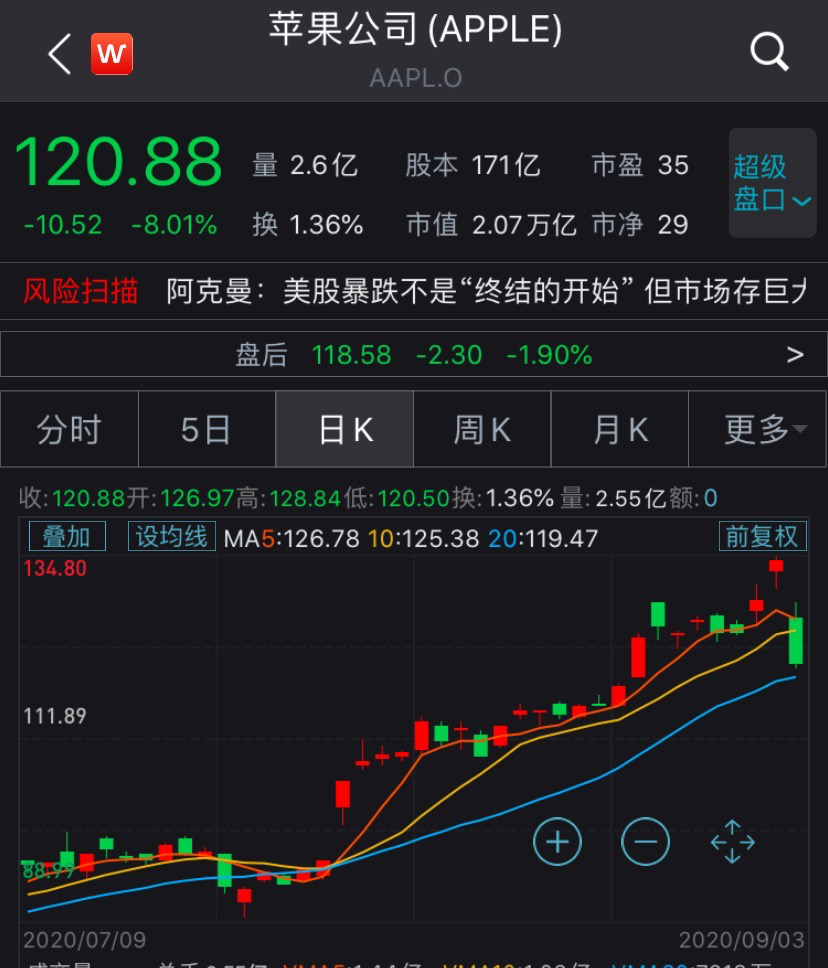828x968 pixels.
Task: Zoom out the chart with minus
Action: coord(645,842)
